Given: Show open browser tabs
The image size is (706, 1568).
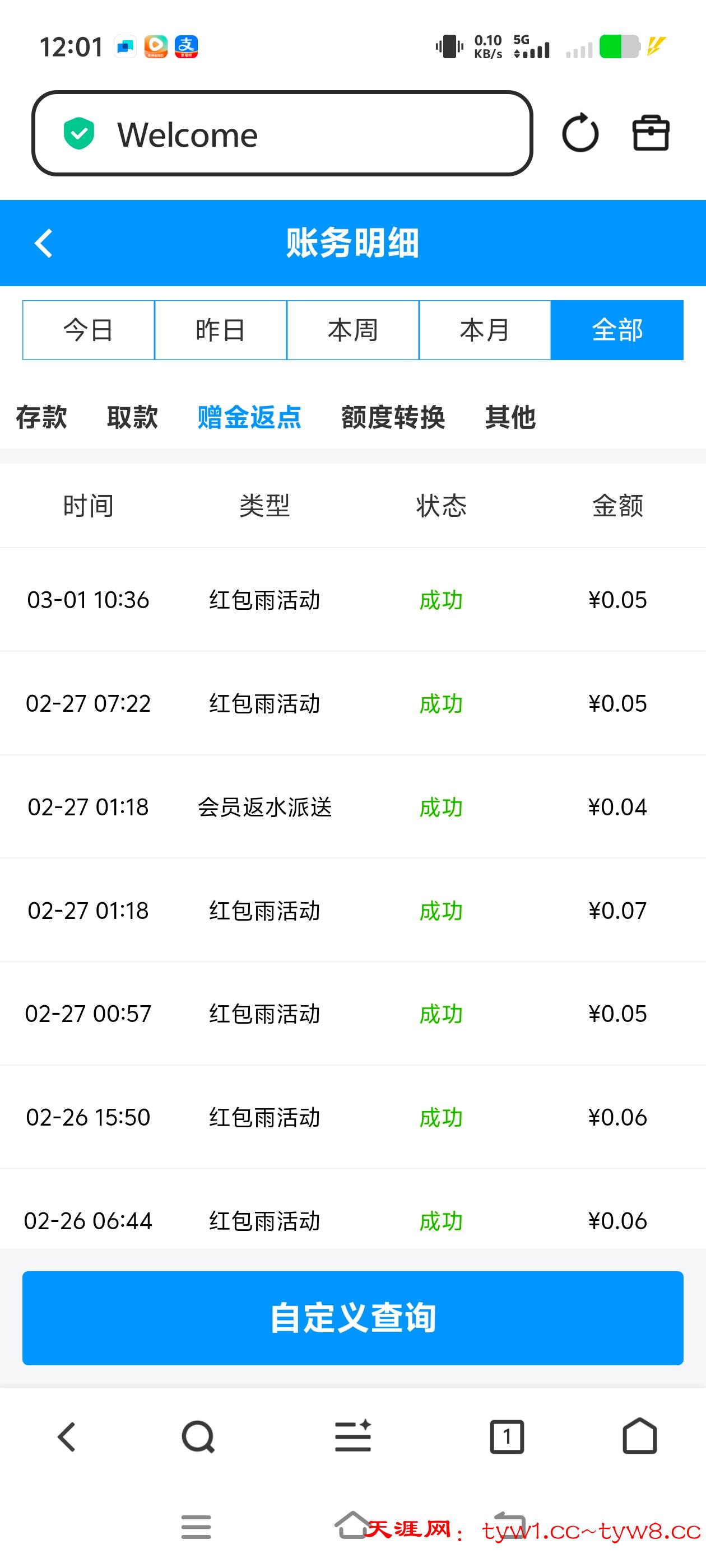Looking at the screenshot, I should pyautogui.click(x=507, y=1437).
